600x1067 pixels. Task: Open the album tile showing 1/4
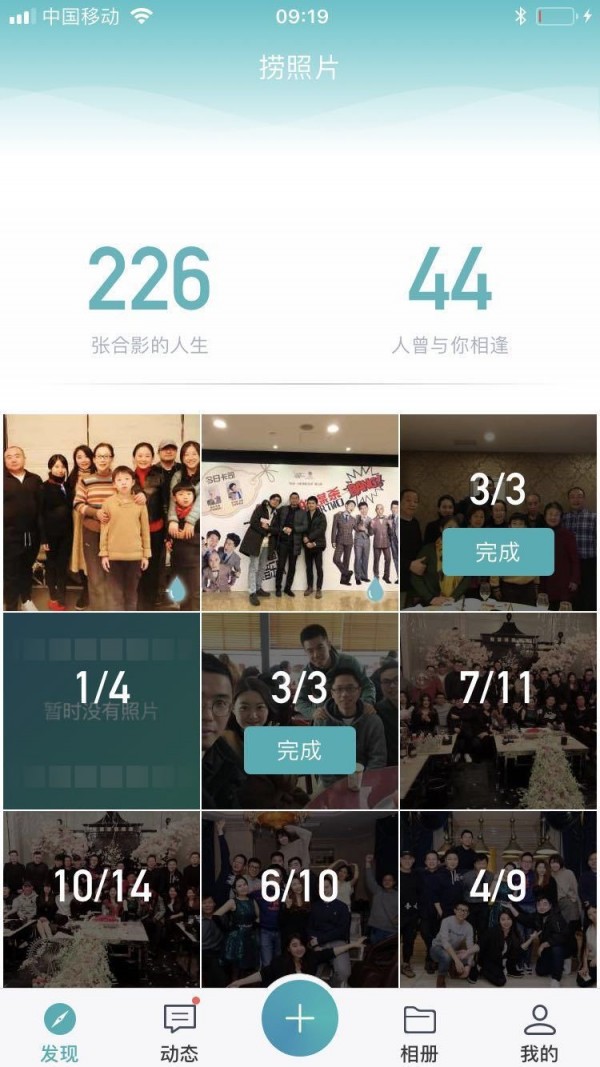pyautogui.click(x=102, y=709)
